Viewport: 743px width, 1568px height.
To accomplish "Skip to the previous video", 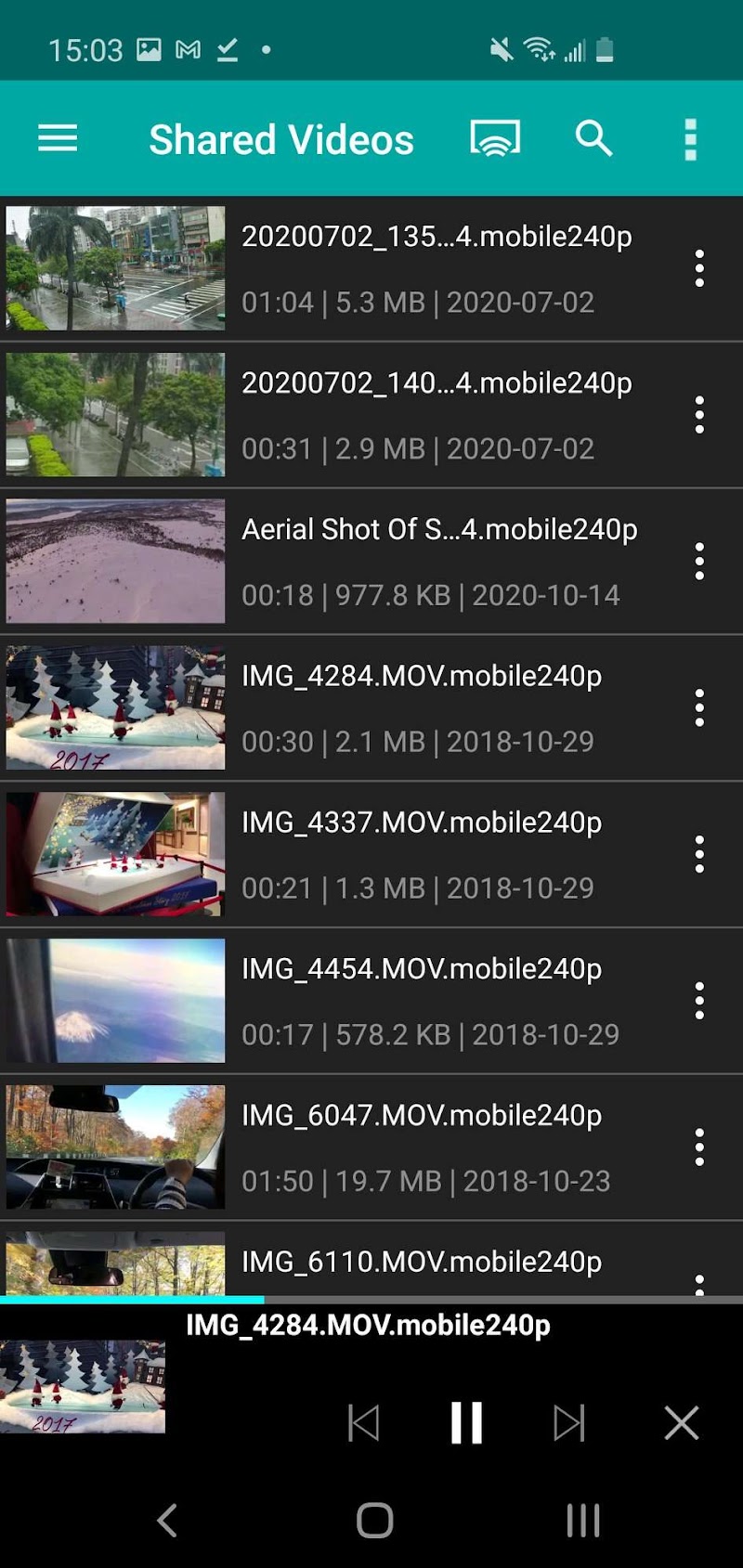I will tap(363, 1422).
